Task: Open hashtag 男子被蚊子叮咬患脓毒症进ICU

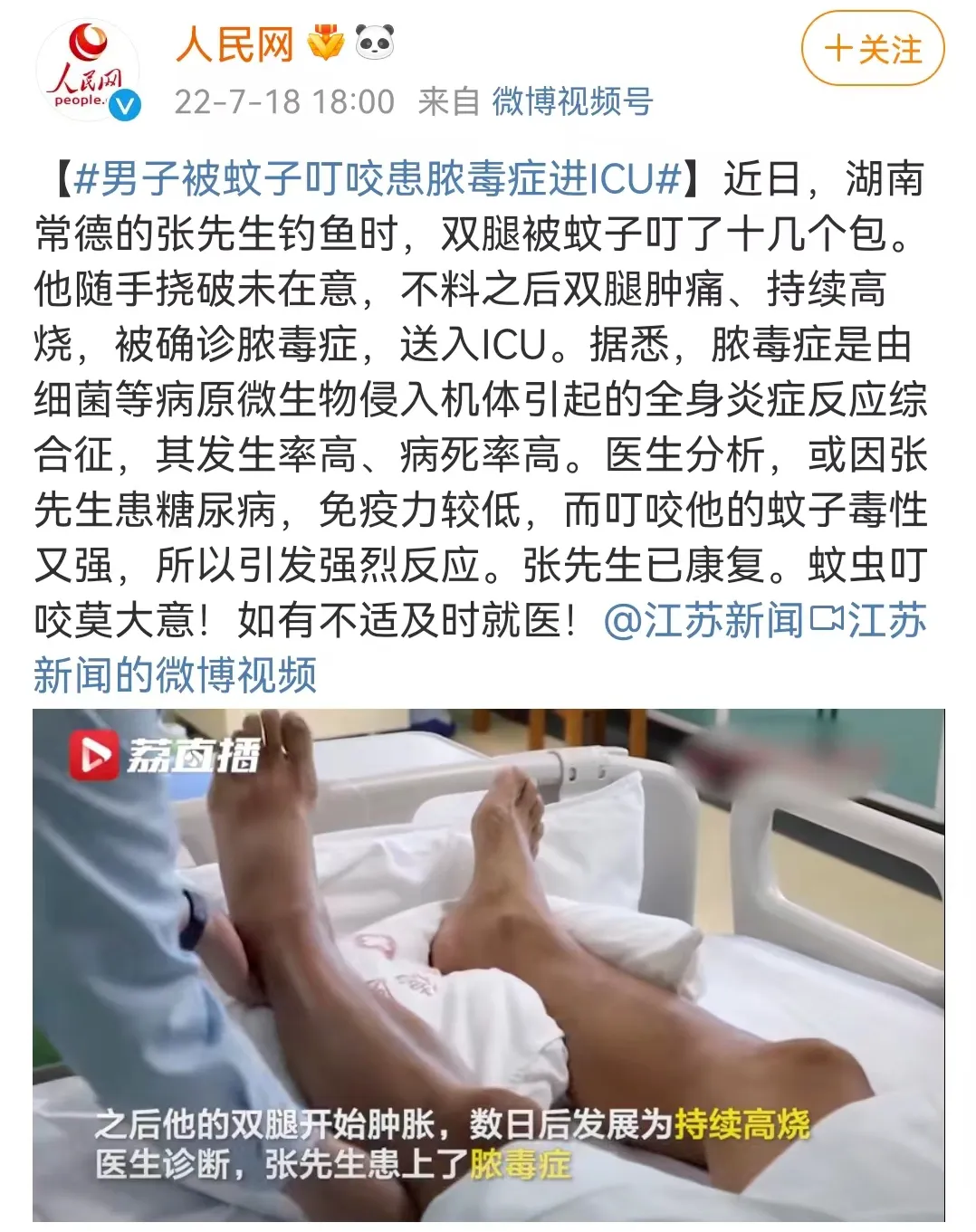Action: (x=376, y=178)
